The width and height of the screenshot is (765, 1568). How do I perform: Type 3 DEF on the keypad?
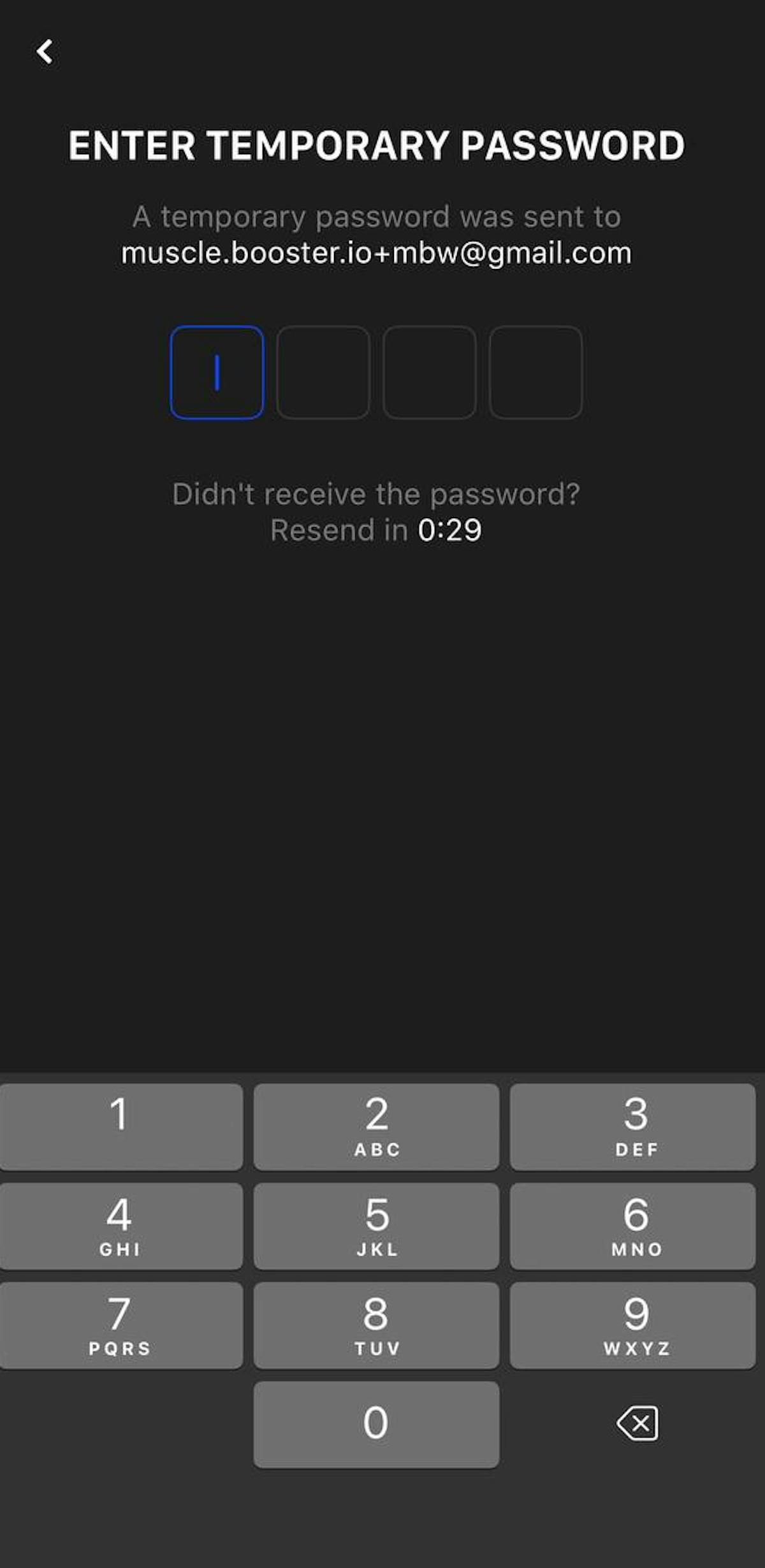tap(632, 1126)
